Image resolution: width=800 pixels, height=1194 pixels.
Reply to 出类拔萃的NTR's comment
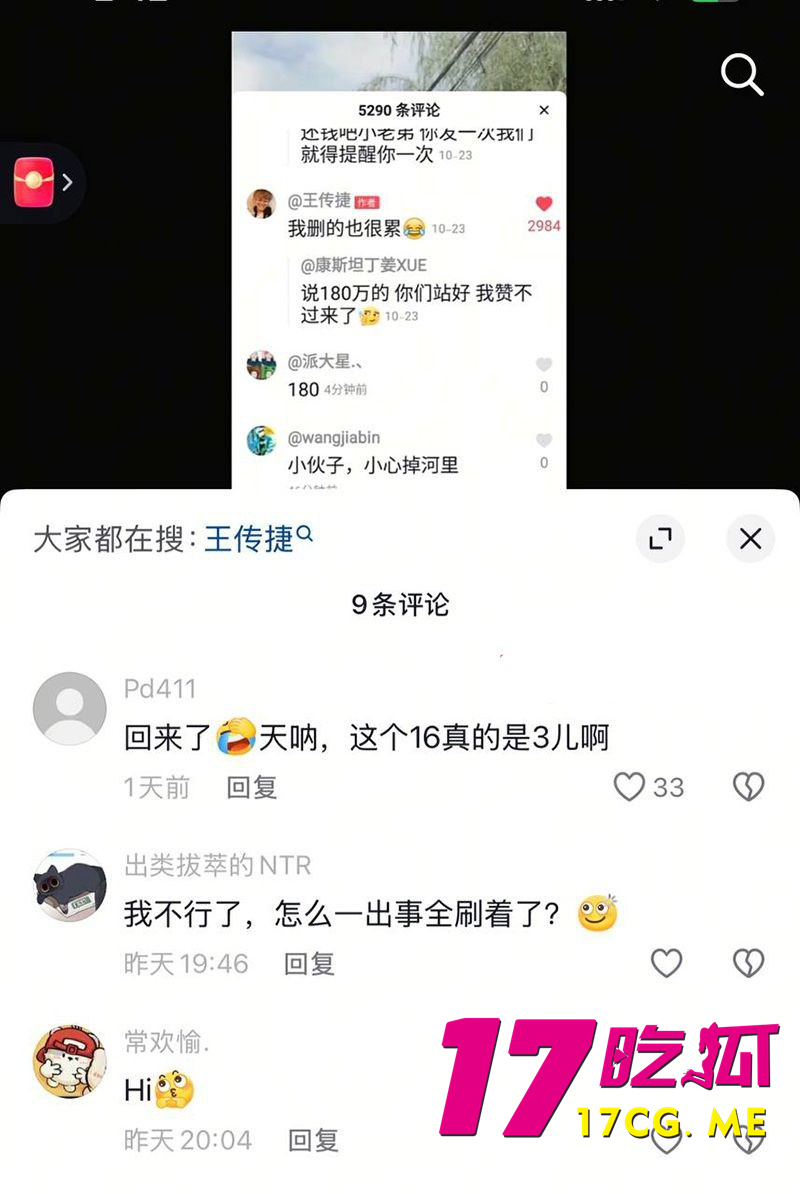309,964
